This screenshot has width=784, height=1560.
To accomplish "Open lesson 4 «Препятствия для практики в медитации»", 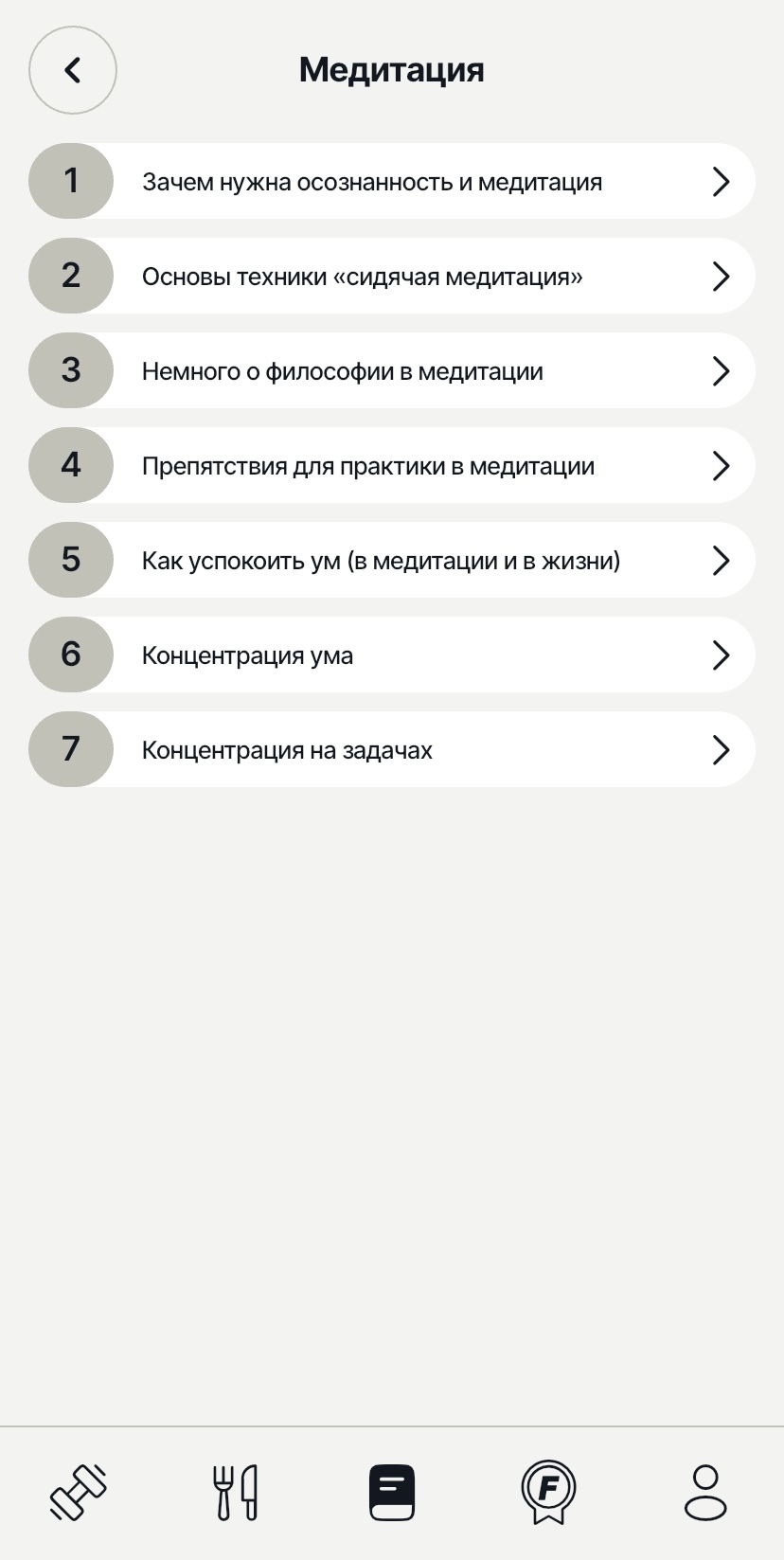I will [x=392, y=465].
